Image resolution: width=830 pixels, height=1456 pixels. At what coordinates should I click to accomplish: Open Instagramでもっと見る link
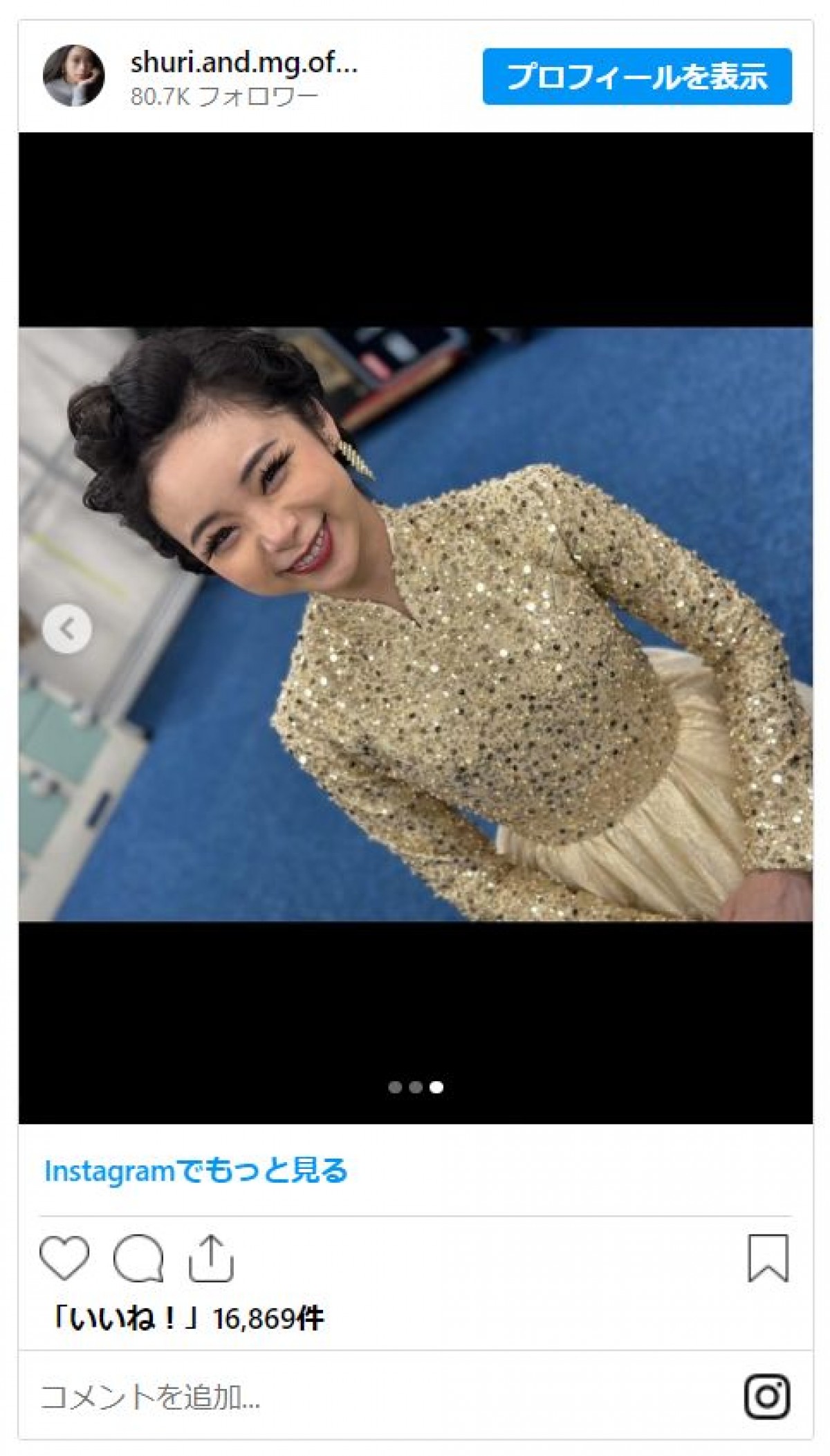[196, 1171]
